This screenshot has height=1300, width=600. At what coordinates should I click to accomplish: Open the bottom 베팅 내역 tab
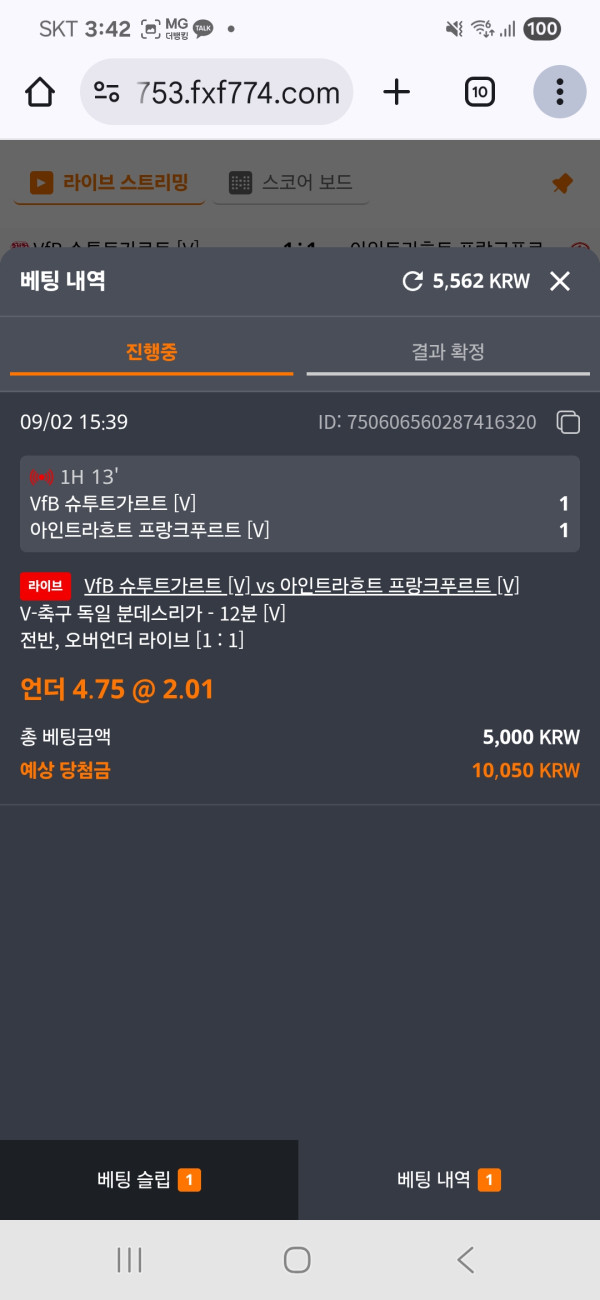pos(449,1180)
